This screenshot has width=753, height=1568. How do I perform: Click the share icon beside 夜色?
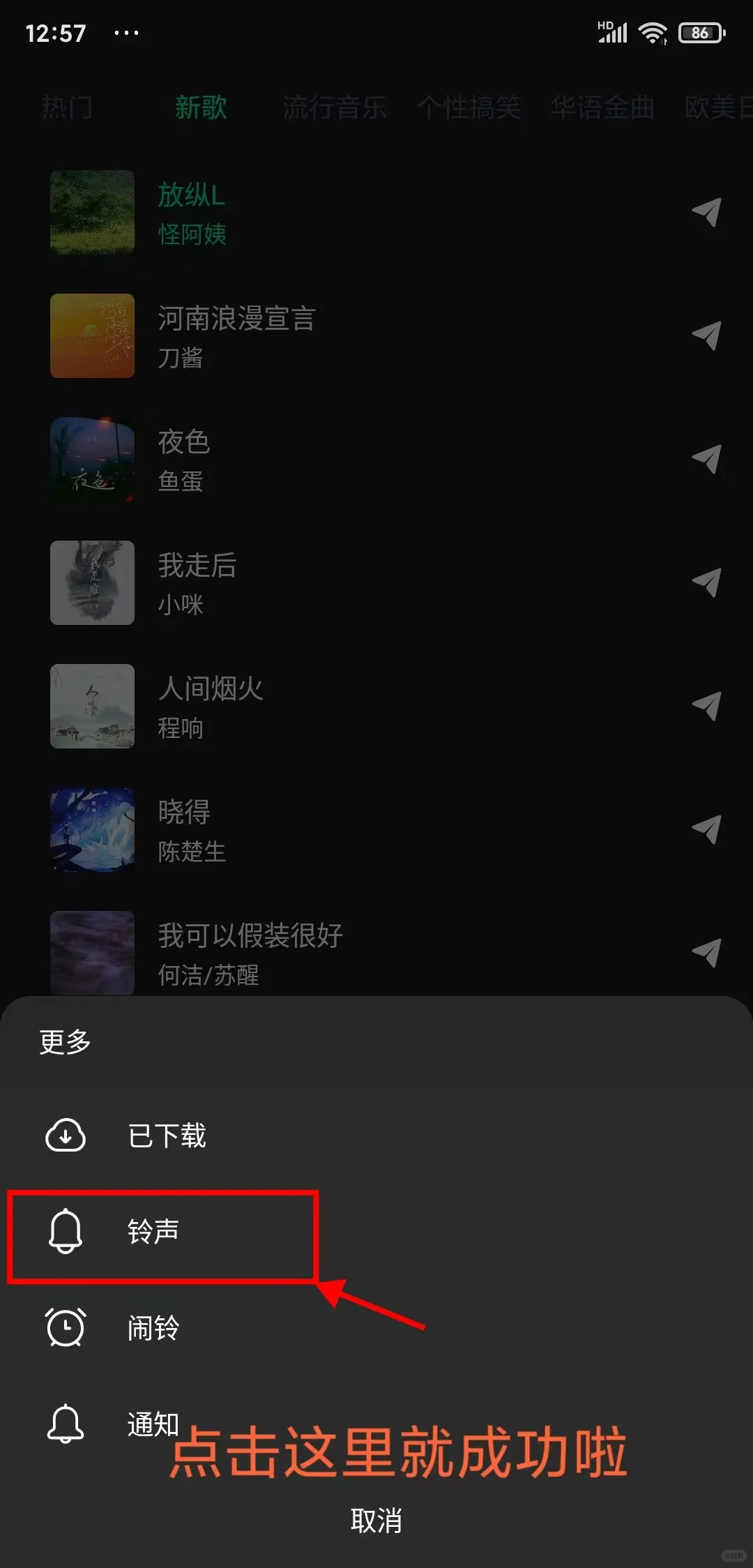[x=706, y=460]
